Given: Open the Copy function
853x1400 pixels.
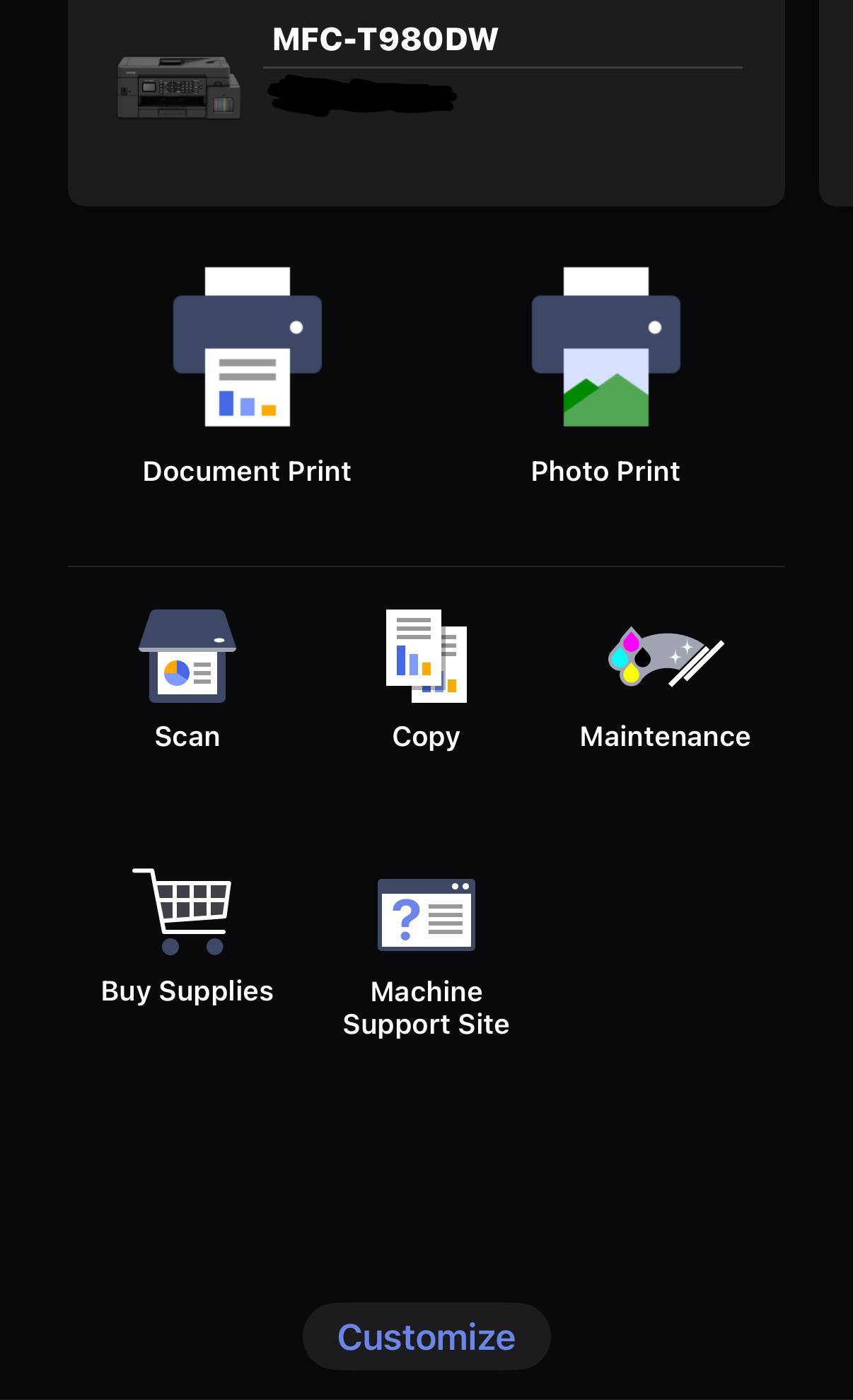Looking at the screenshot, I should (426, 679).
